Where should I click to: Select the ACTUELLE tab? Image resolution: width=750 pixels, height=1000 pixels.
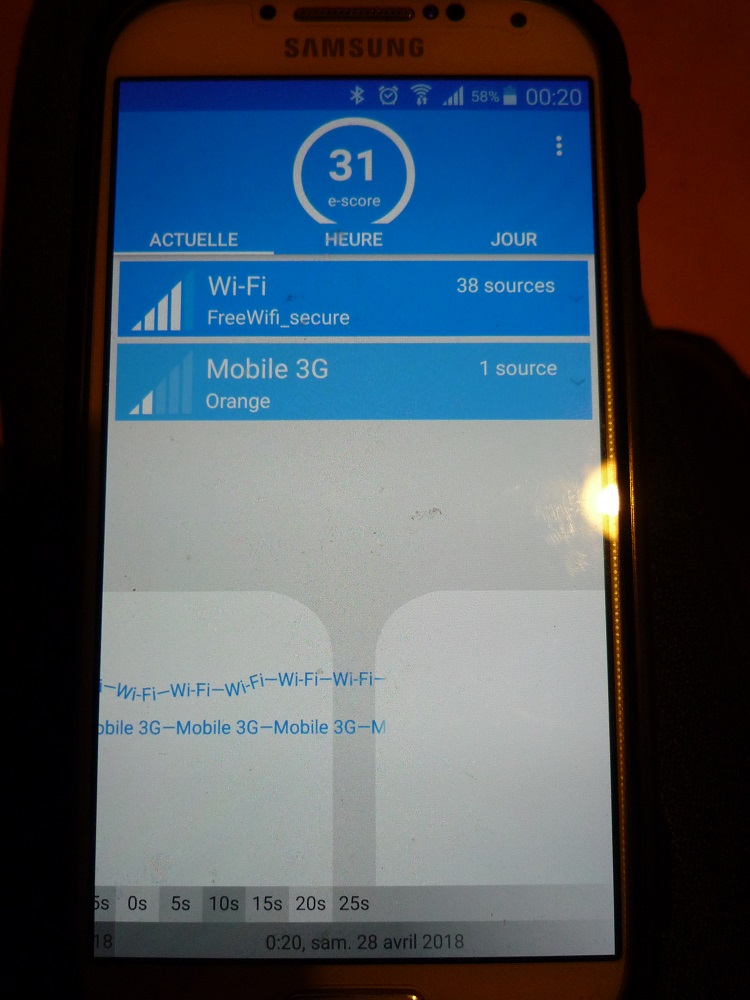[193, 240]
